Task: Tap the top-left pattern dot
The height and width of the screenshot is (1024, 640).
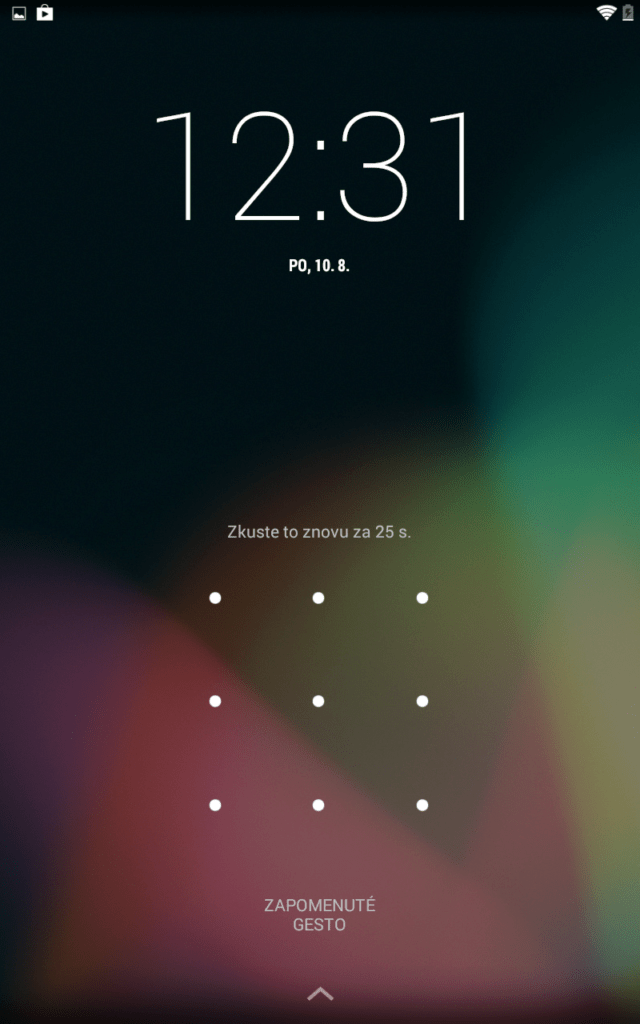Action: click(x=215, y=598)
